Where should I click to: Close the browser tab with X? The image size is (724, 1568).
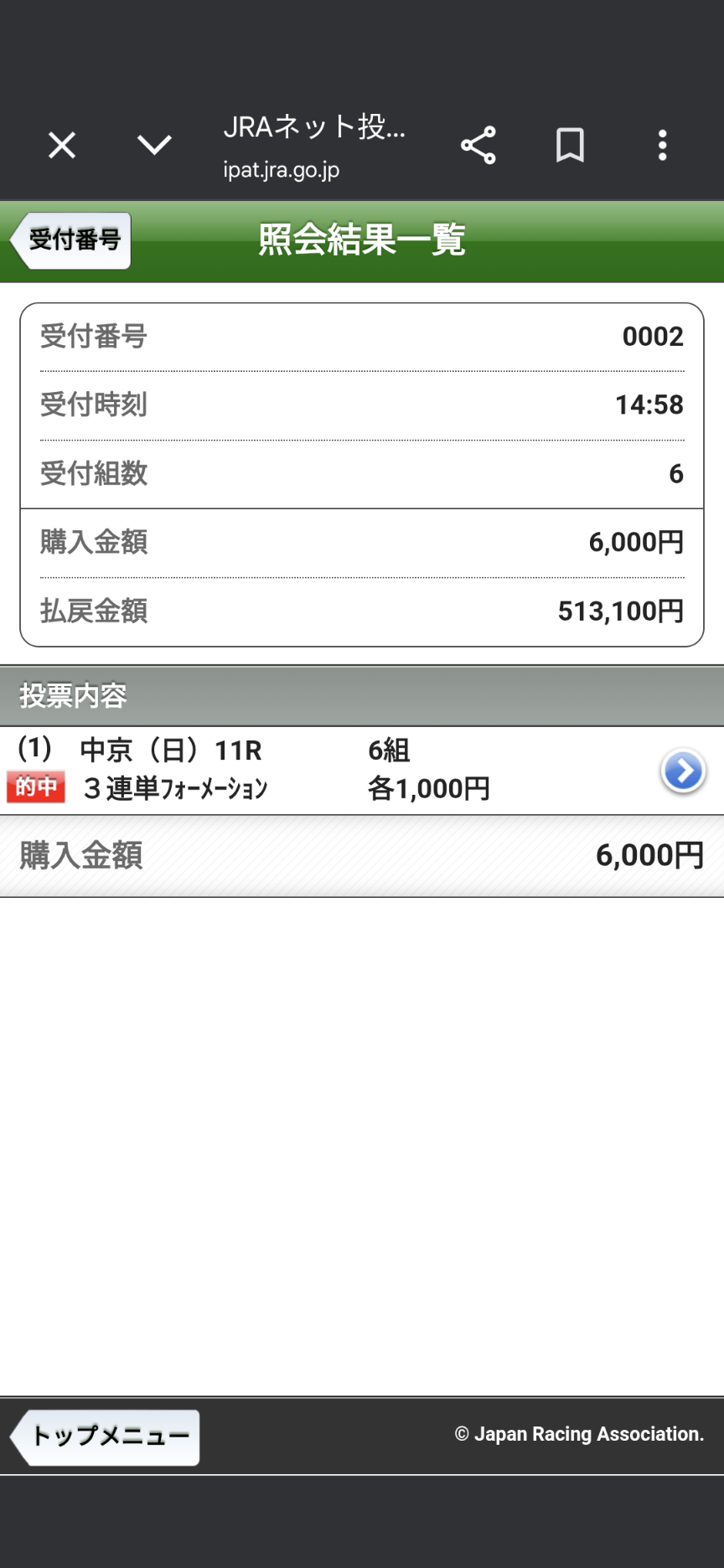62,146
